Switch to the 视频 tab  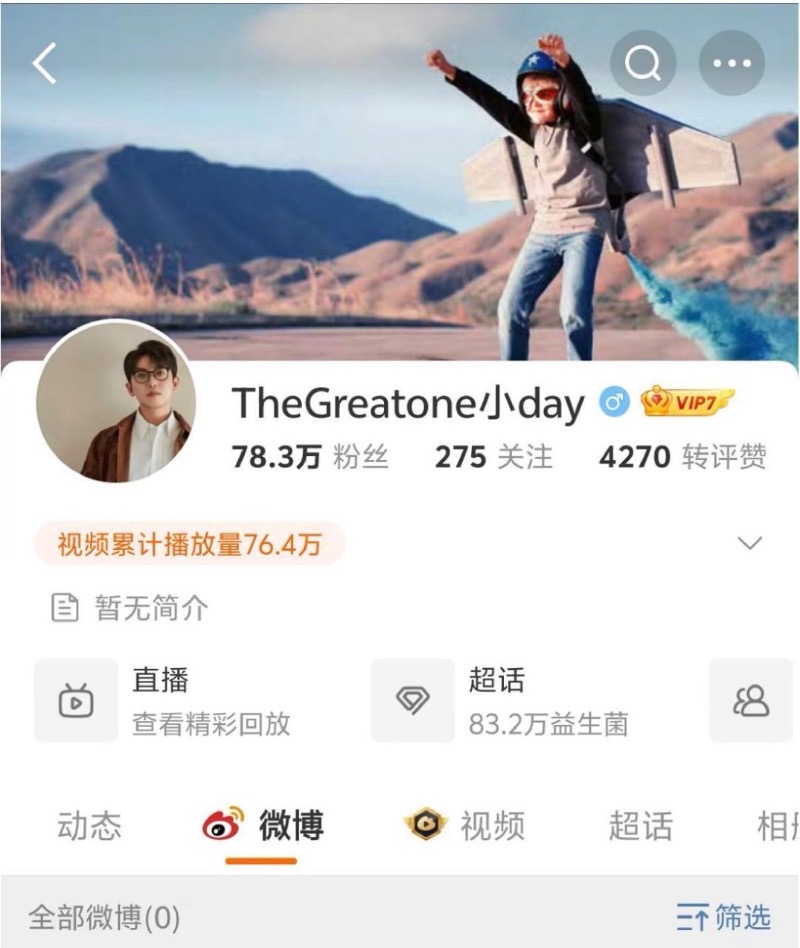[466, 826]
